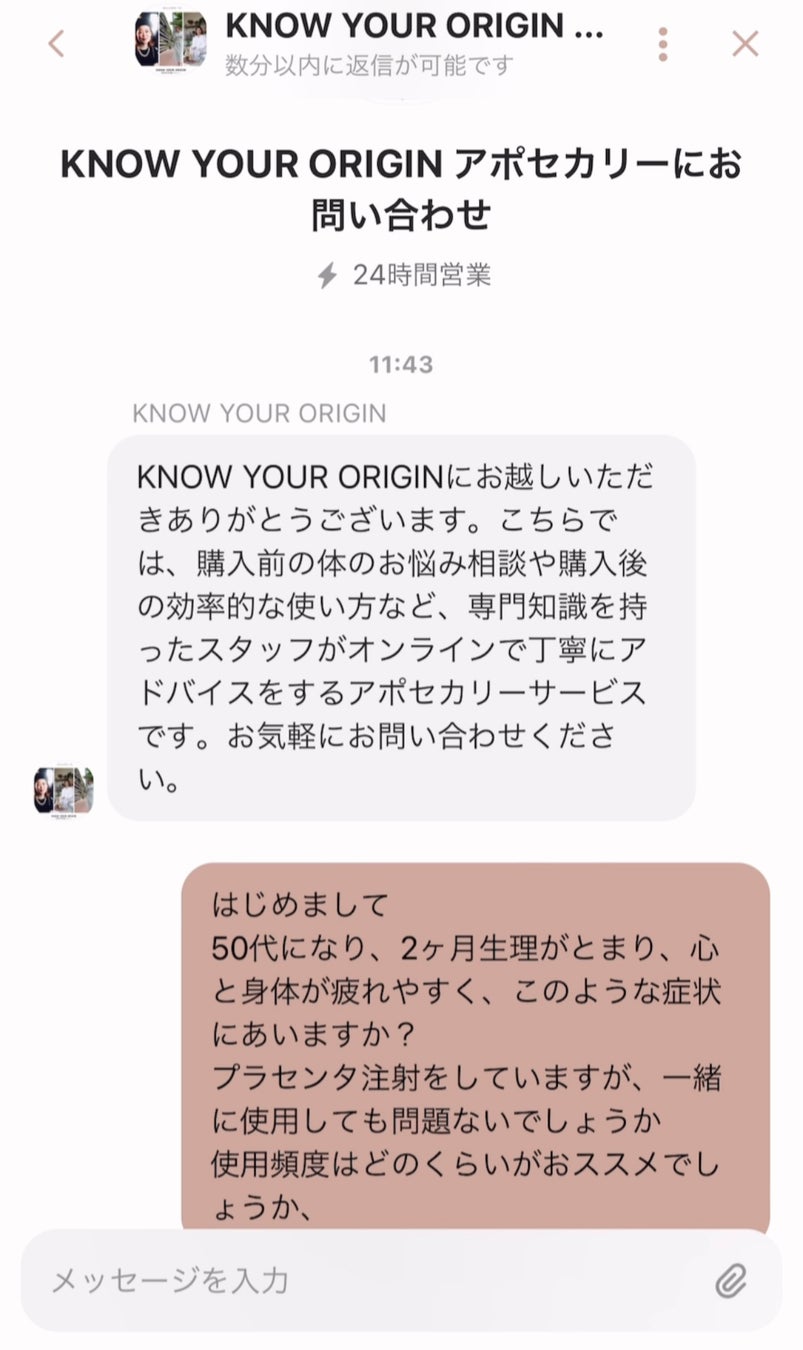Open the three-dot overflow menu

point(663,44)
